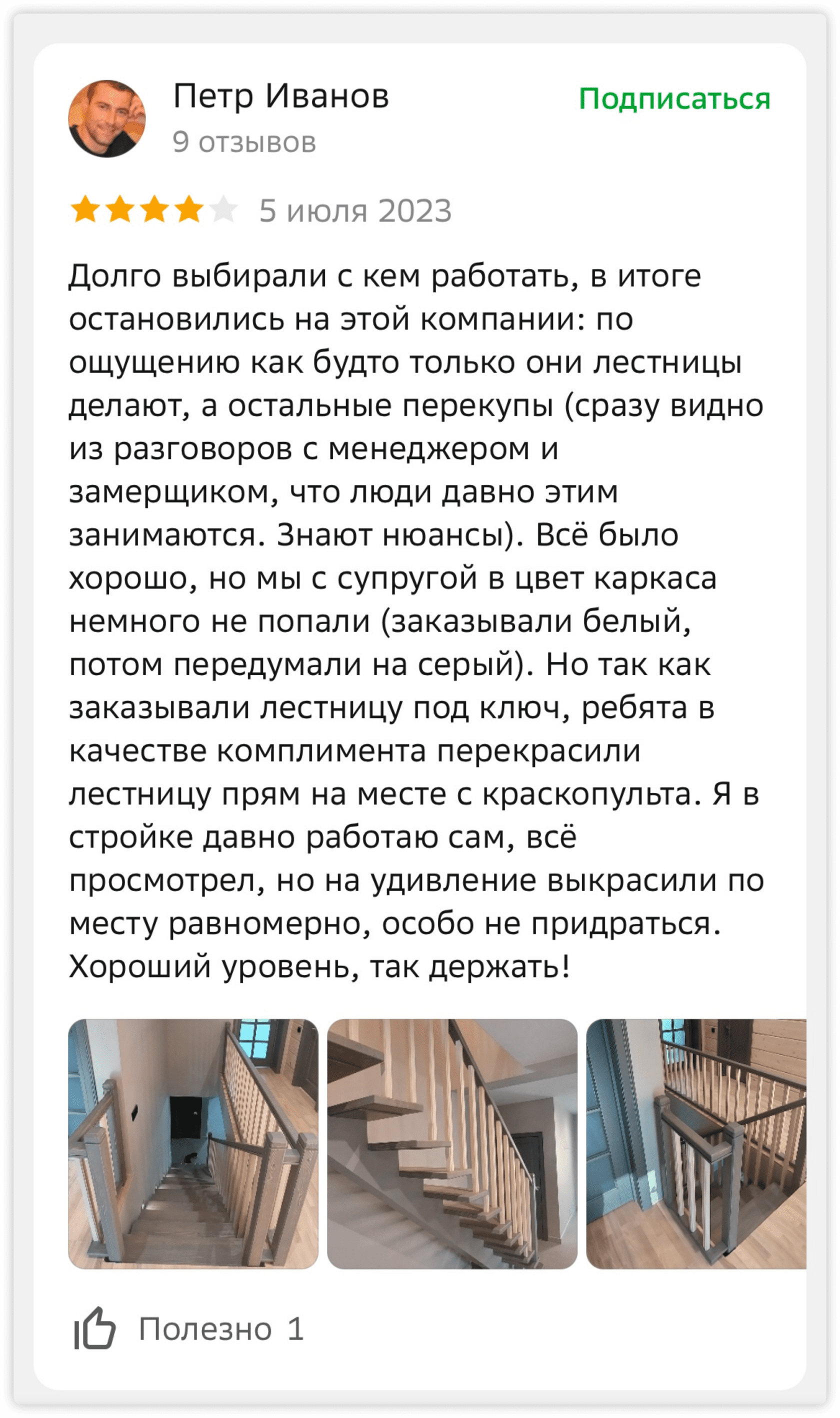
Task: Open the first staircase photo from above
Action: (x=193, y=1144)
